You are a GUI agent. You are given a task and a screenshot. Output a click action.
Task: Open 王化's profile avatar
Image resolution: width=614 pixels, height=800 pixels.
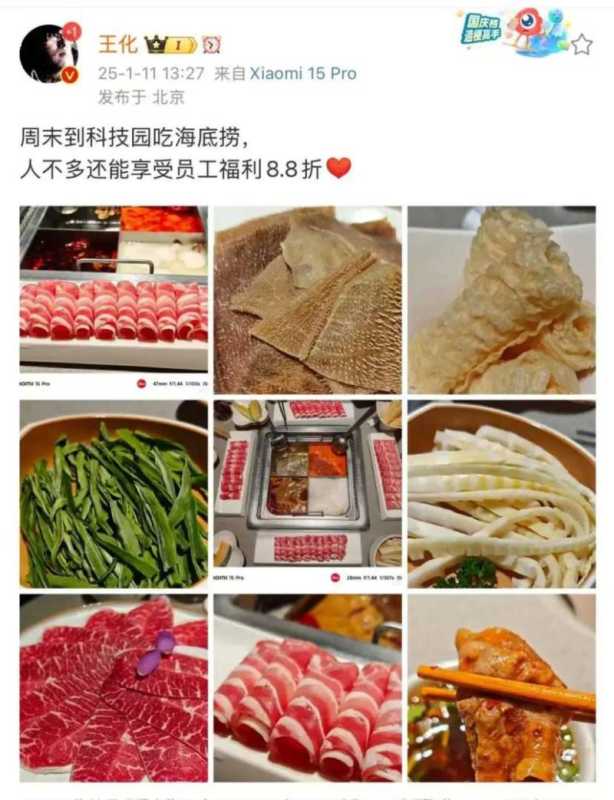47,54
